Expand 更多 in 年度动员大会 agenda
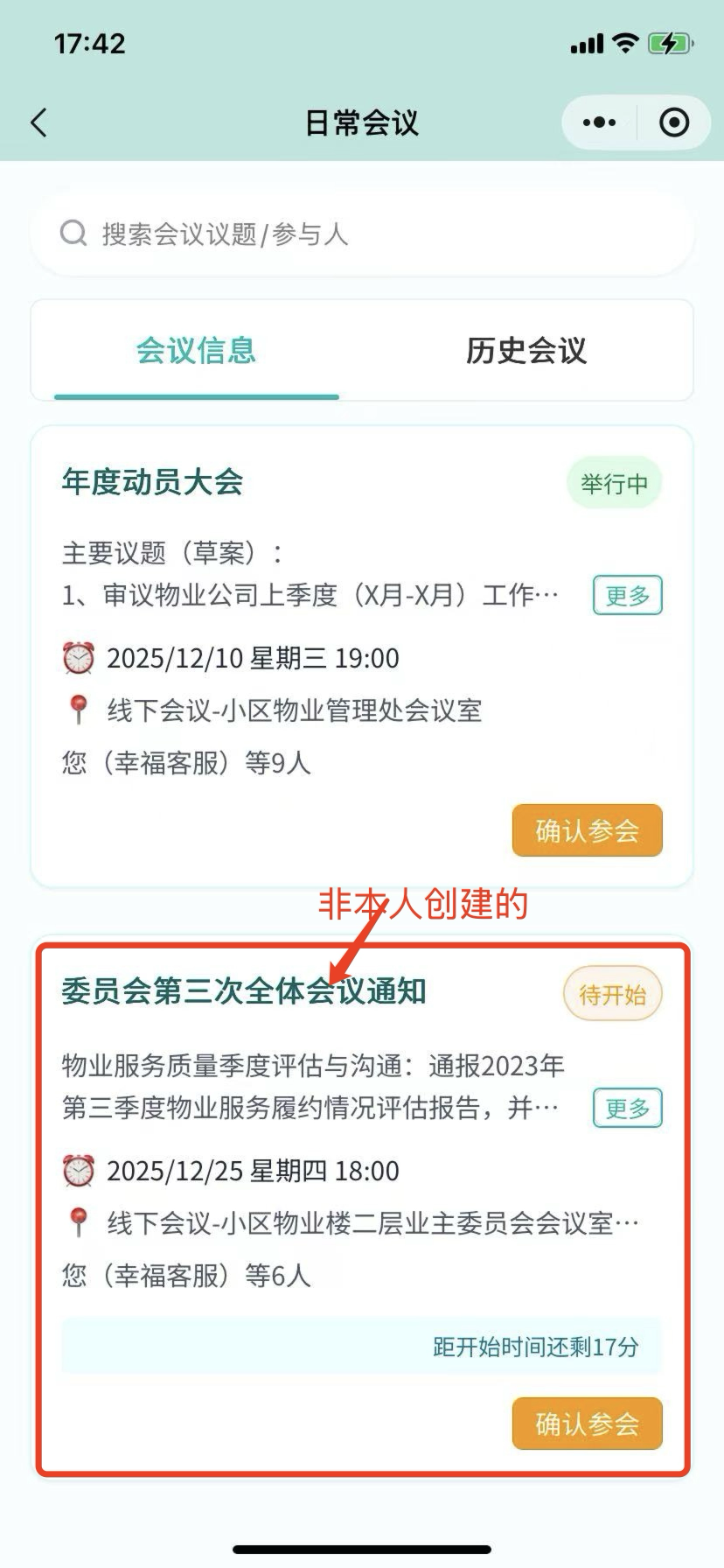This screenshot has height=1568, width=724. pyautogui.click(x=627, y=596)
